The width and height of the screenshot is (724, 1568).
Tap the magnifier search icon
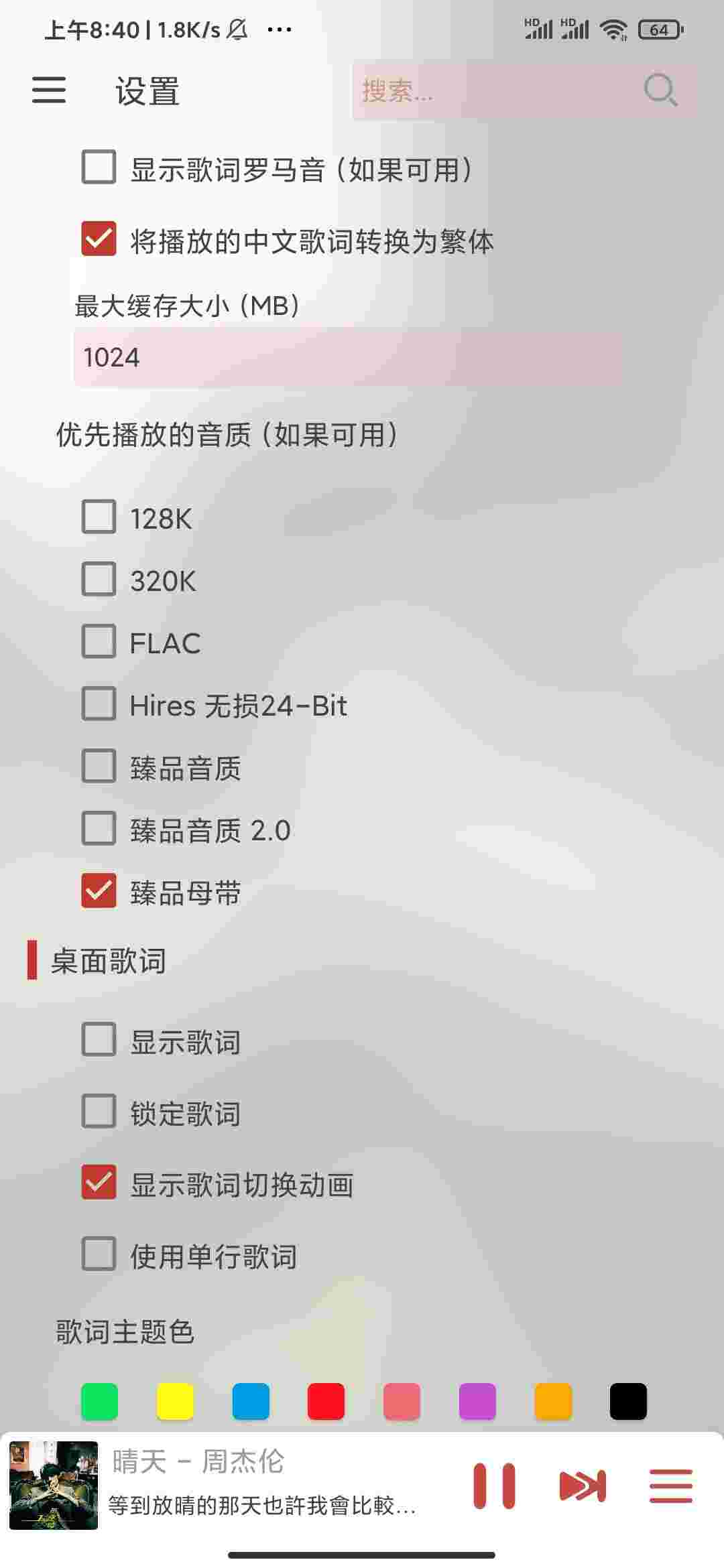coord(660,90)
